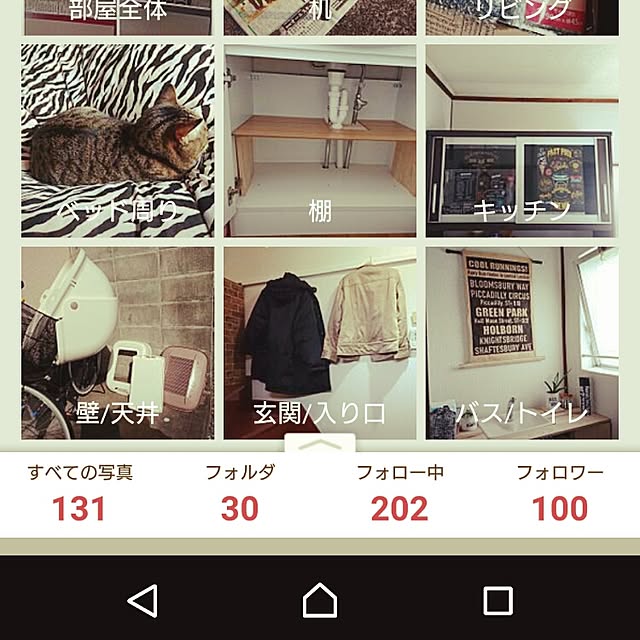
Task: Open the 机 folder tile
Action: pyautogui.click(x=320, y=17)
